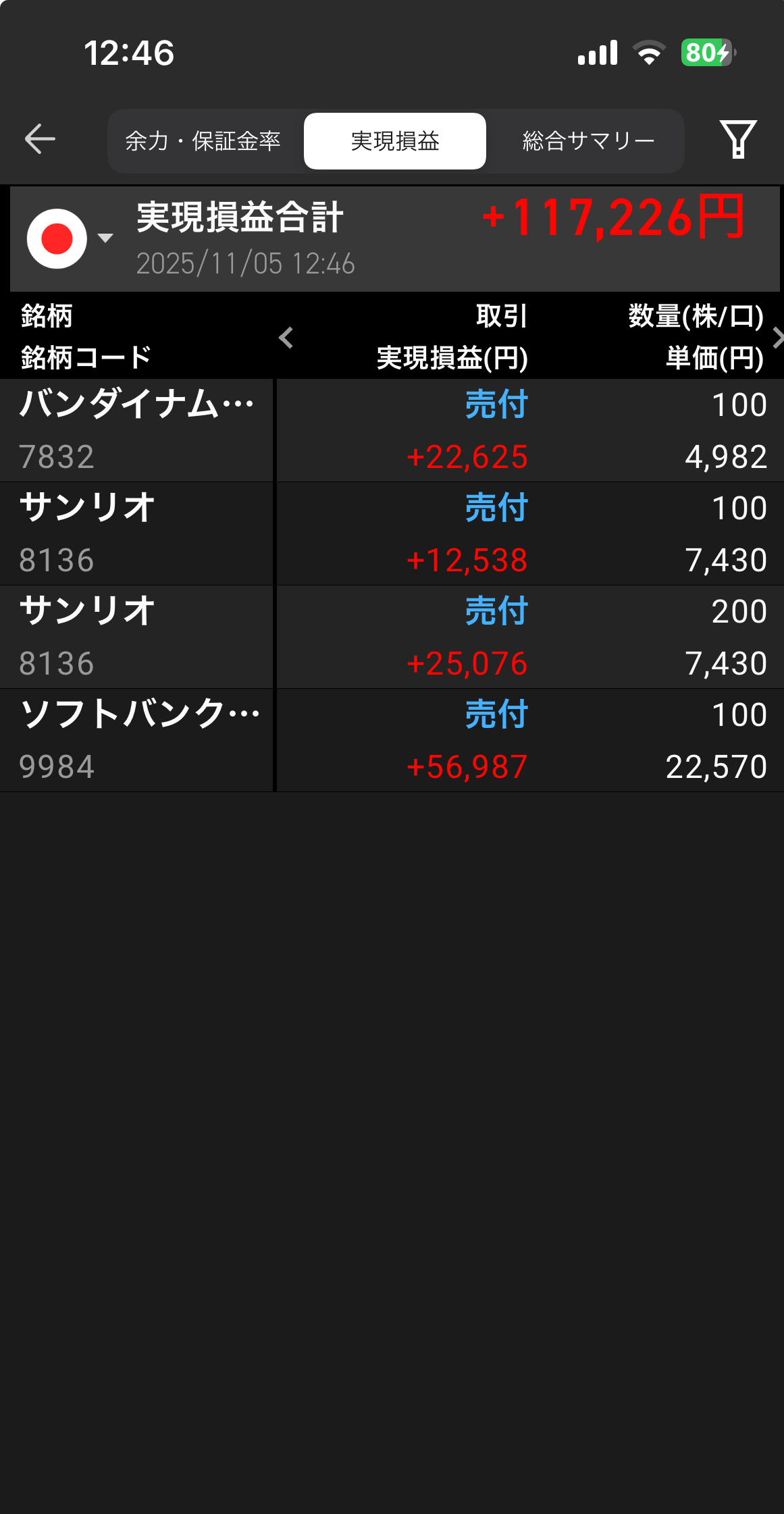Open the バンダイナム 7832 row

coord(392,430)
